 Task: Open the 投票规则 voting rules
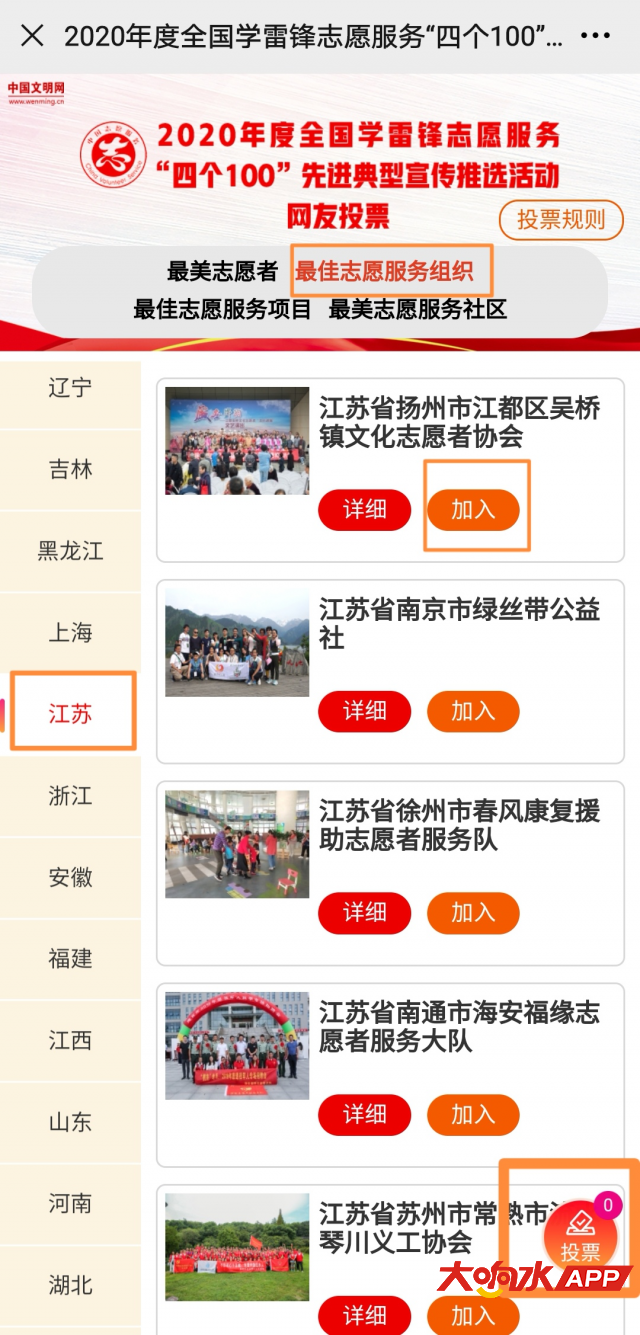561,220
